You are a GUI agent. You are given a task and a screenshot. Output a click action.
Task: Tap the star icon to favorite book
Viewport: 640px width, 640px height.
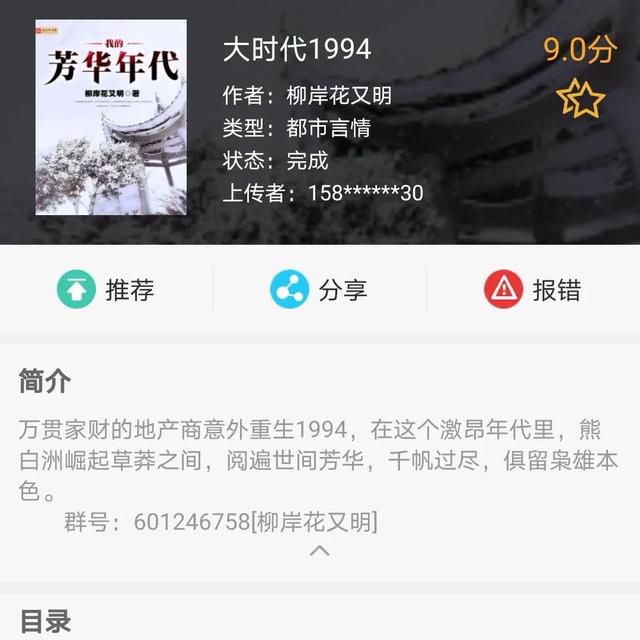(580, 99)
